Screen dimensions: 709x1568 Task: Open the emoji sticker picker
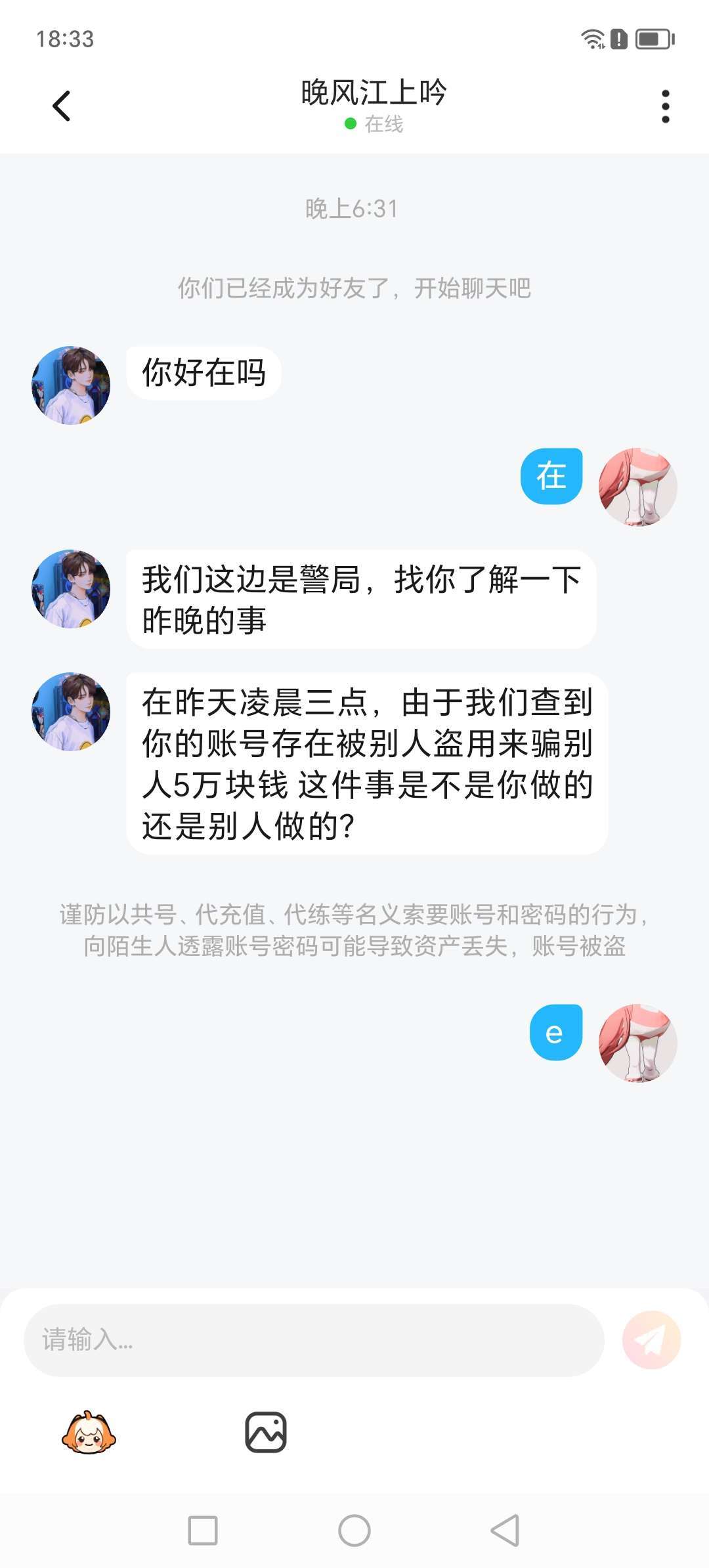coord(89,1433)
